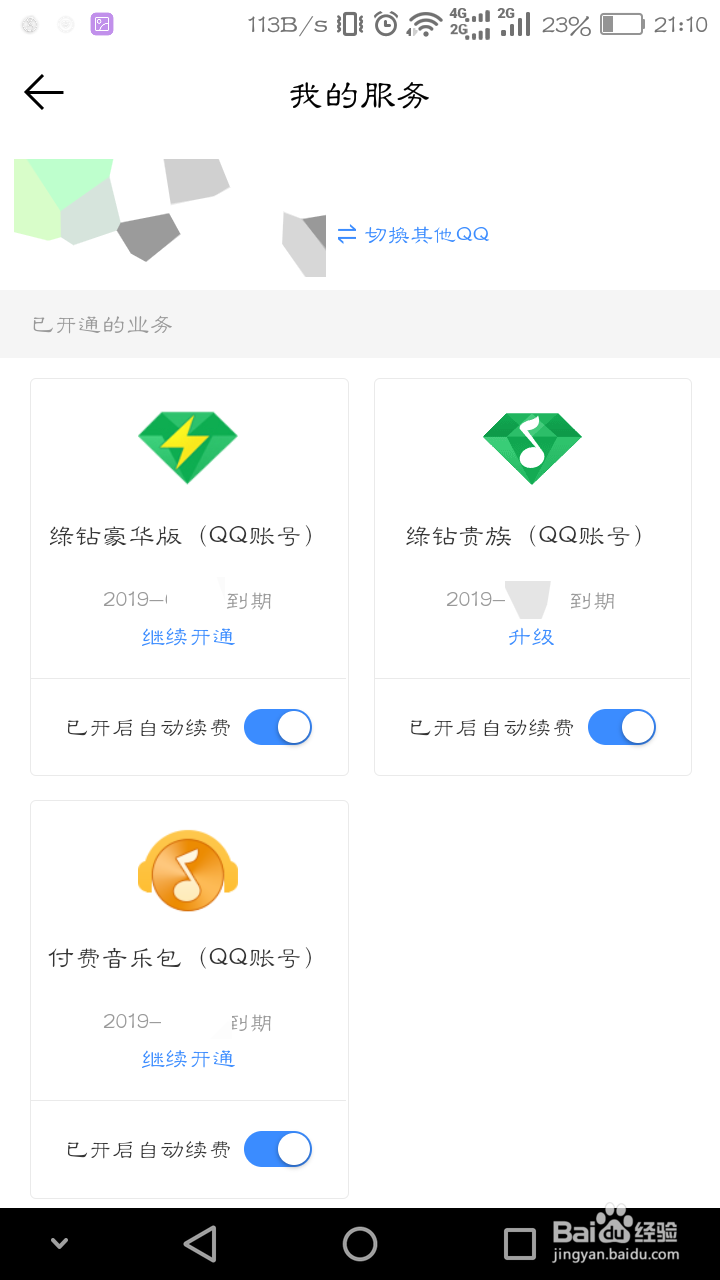Tap 升级 under 绿钻贵族
Screen dimensions: 720x1280
pos(531,637)
